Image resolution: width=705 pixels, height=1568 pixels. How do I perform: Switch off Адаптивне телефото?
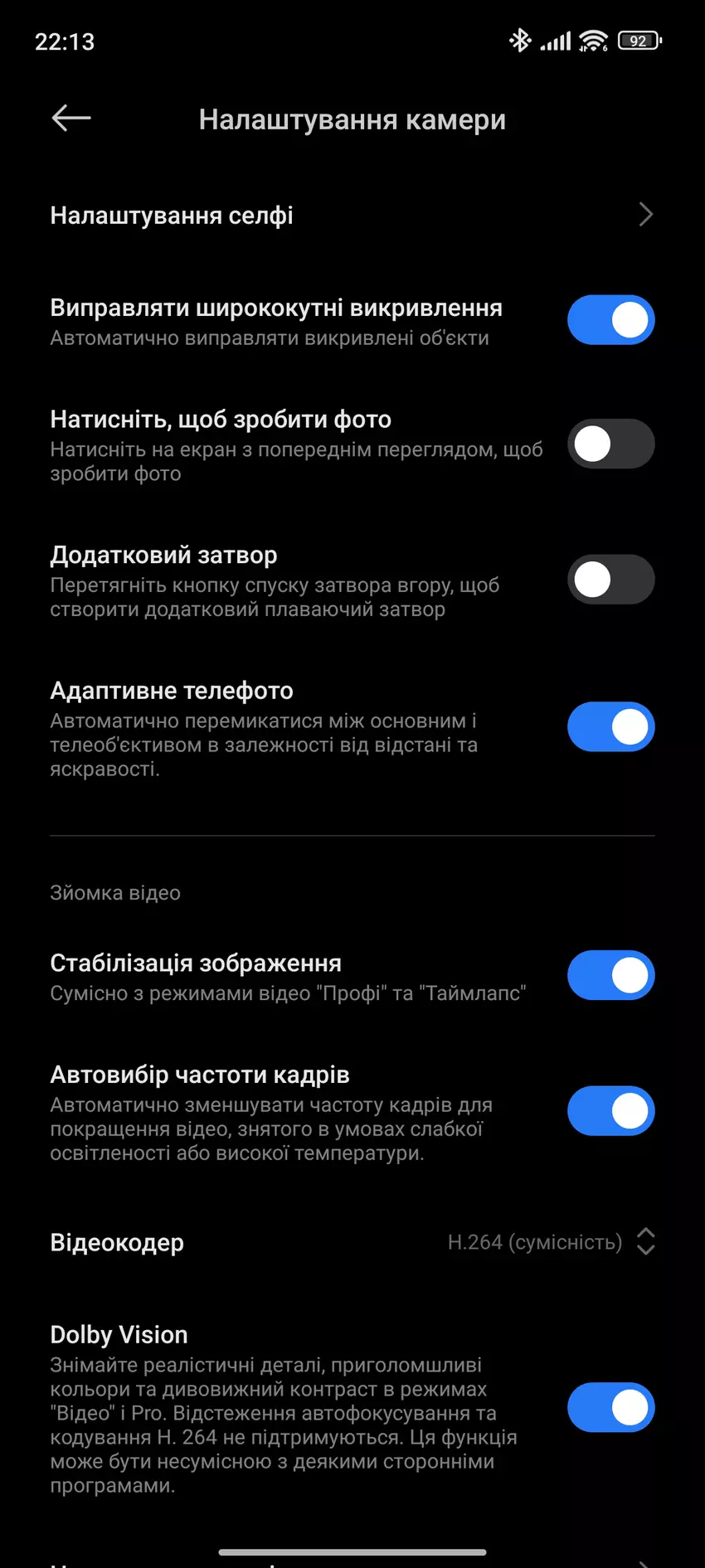[610, 727]
